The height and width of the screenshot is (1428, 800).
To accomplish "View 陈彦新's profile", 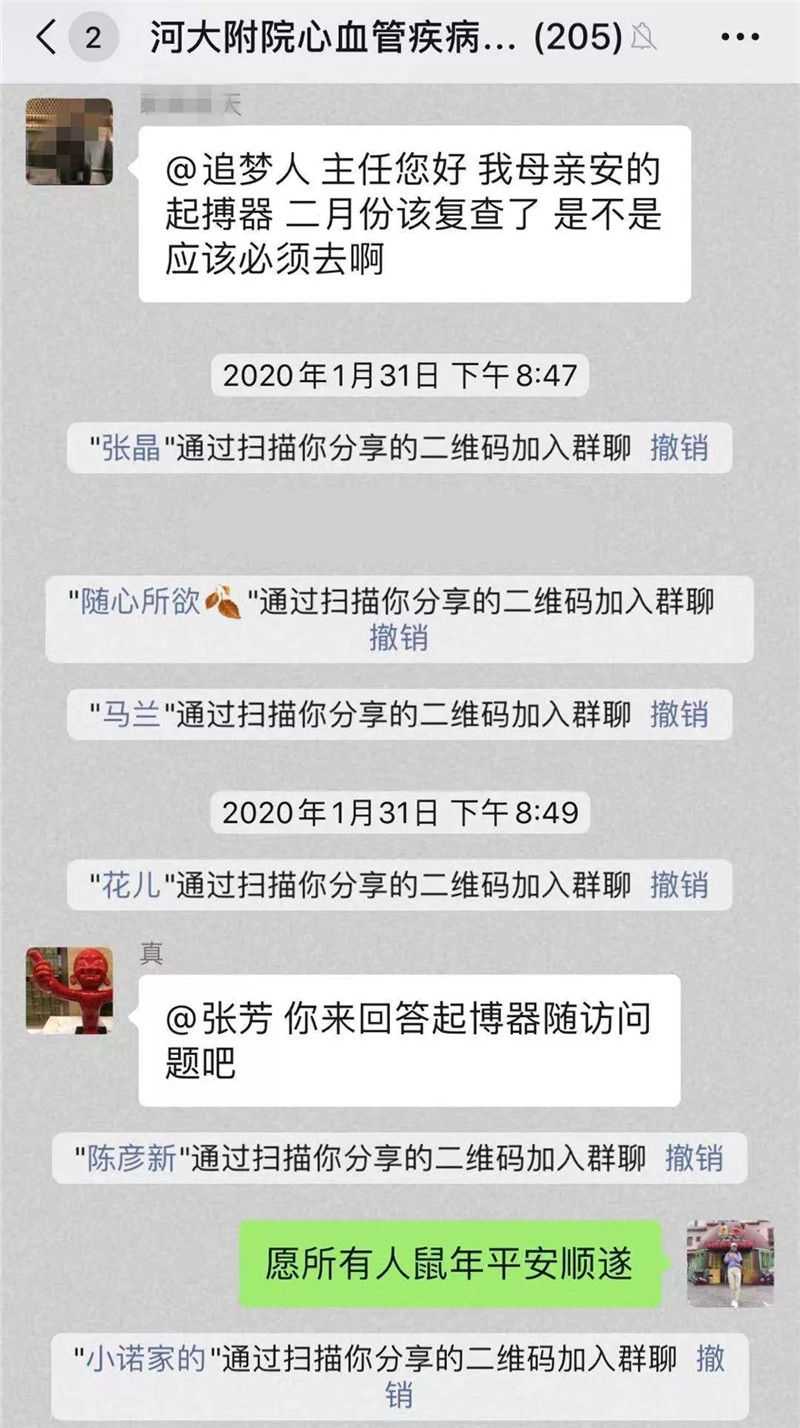I will 132,1158.
